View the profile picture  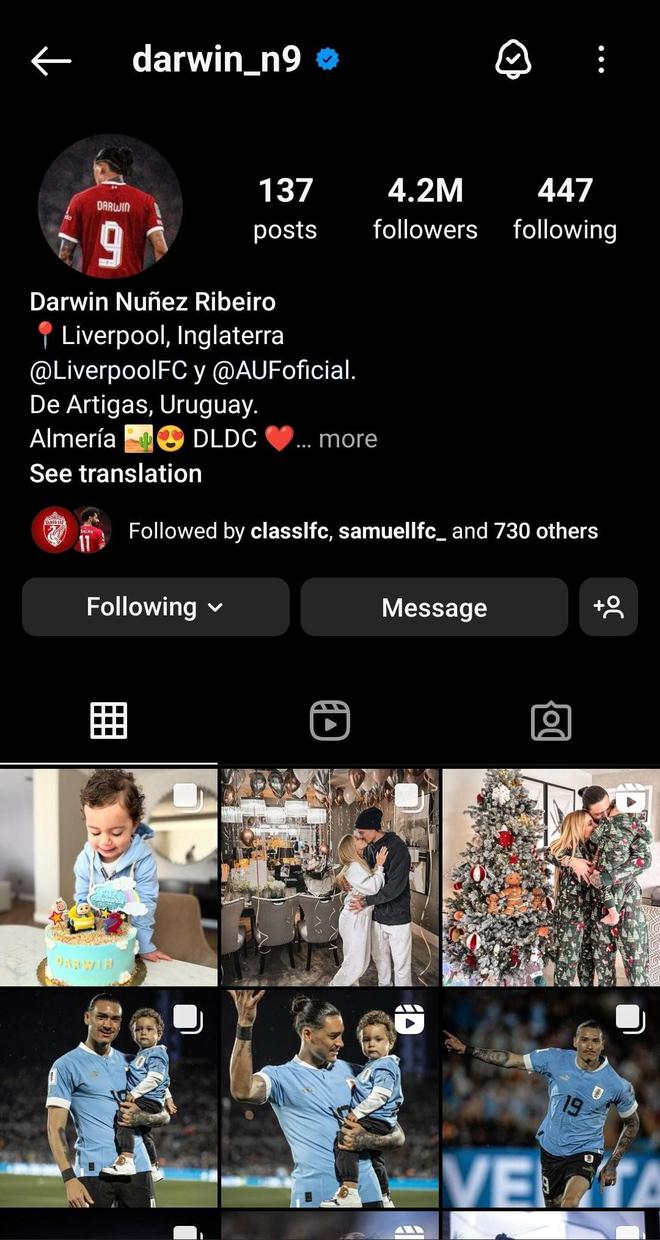coord(110,206)
